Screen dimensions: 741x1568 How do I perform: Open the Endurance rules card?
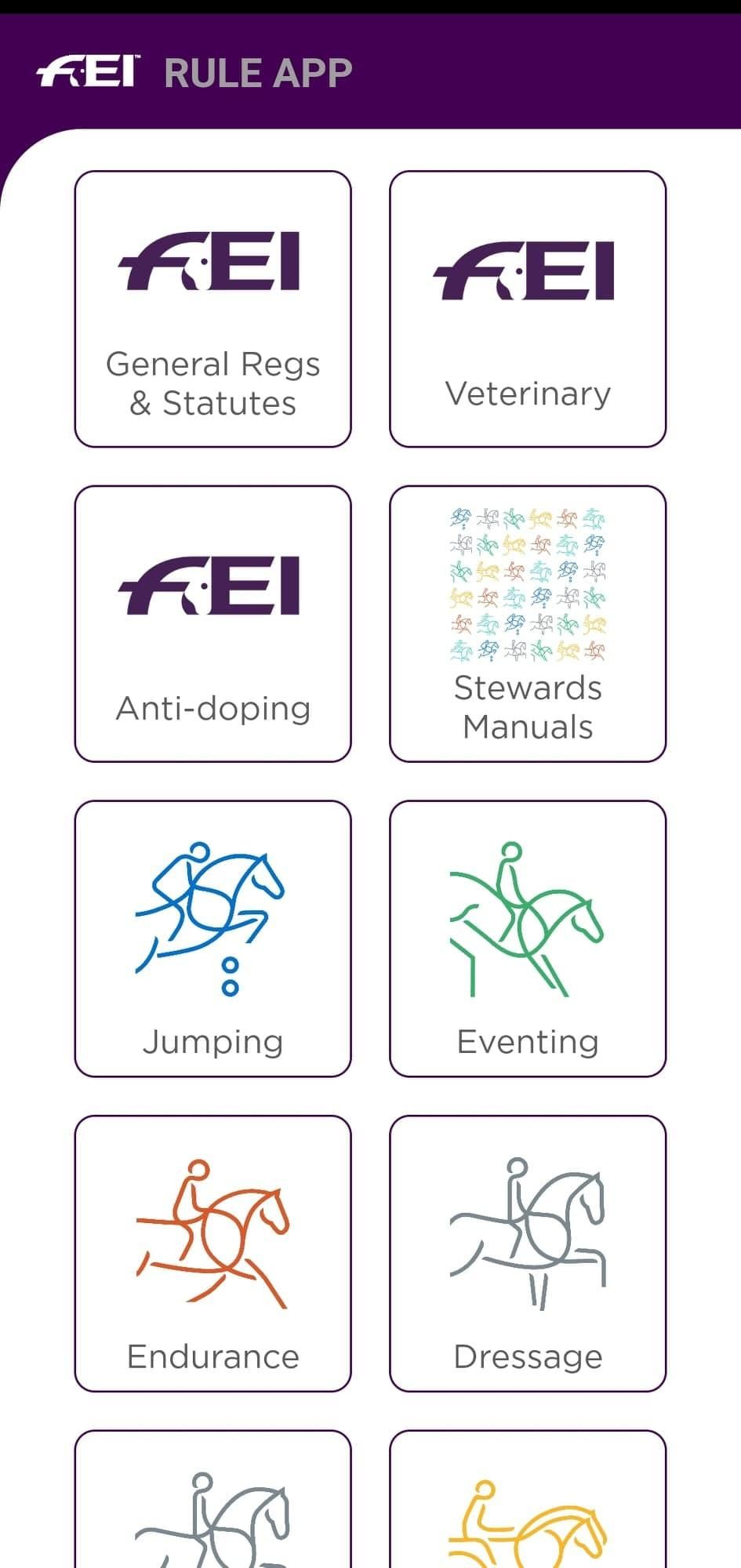pos(212,1253)
